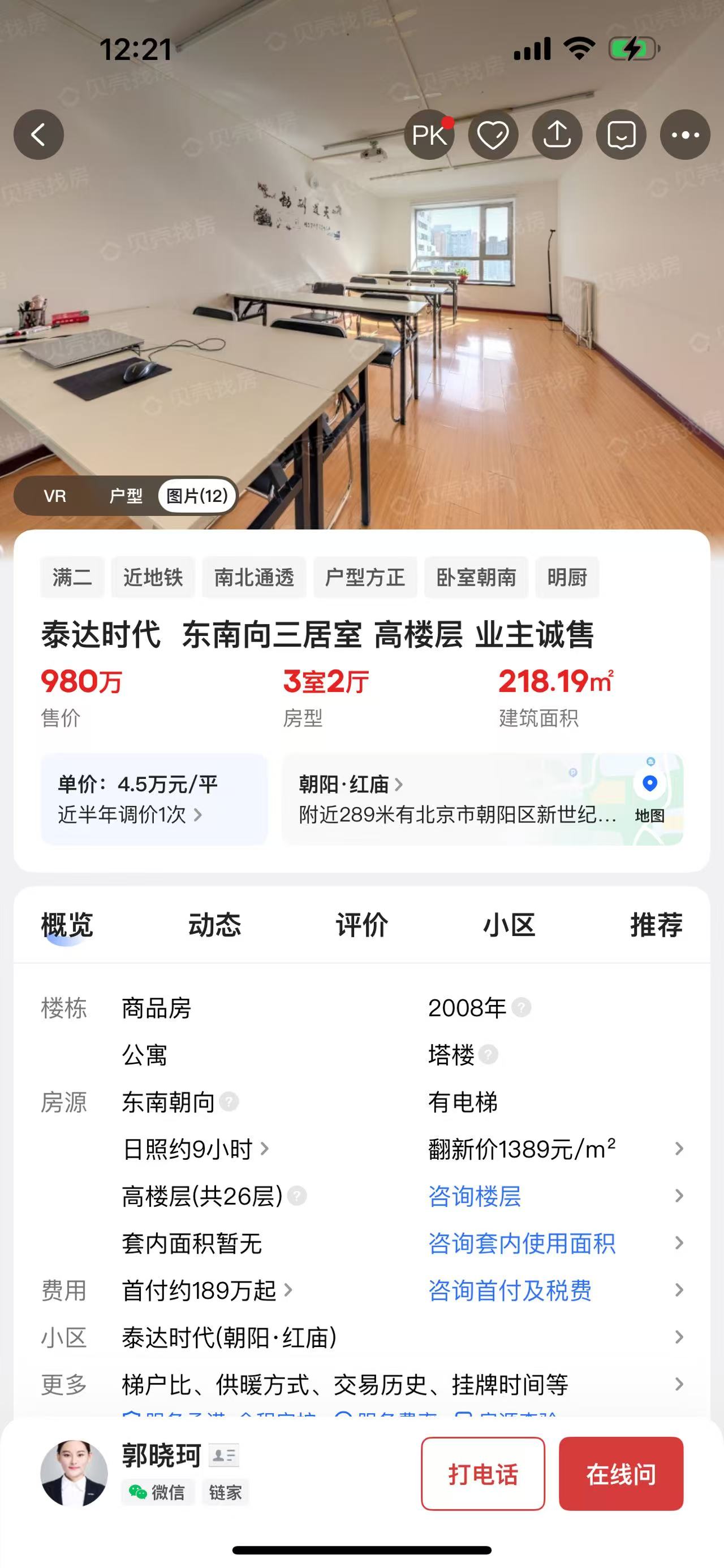View price adjustment history 近半年调价1次

click(x=130, y=815)
